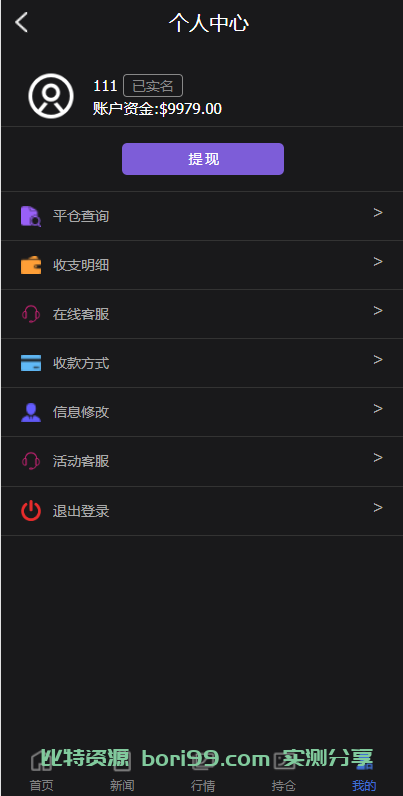
Task: Switch to the 首页 home tab
Action: 41,772
